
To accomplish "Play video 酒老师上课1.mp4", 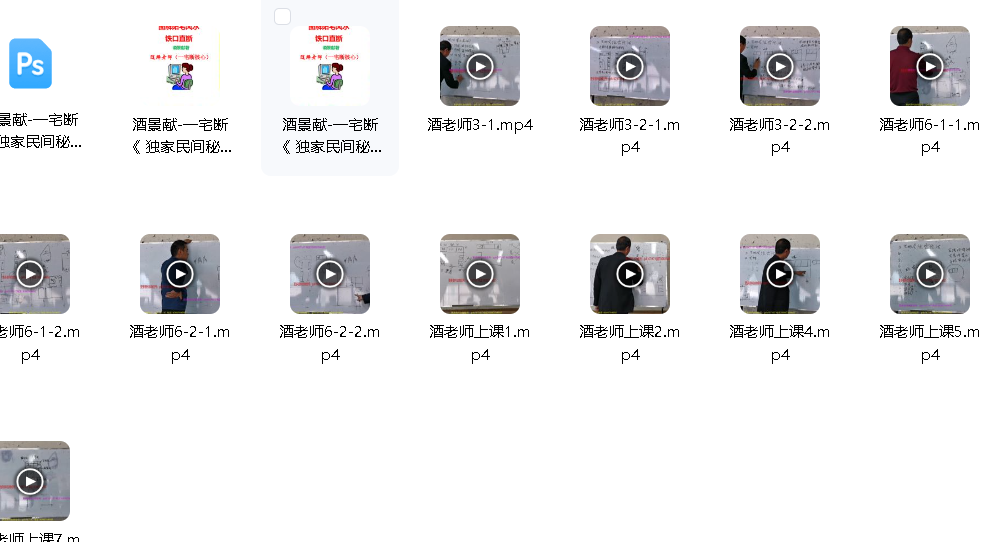I will pos(480,274).
